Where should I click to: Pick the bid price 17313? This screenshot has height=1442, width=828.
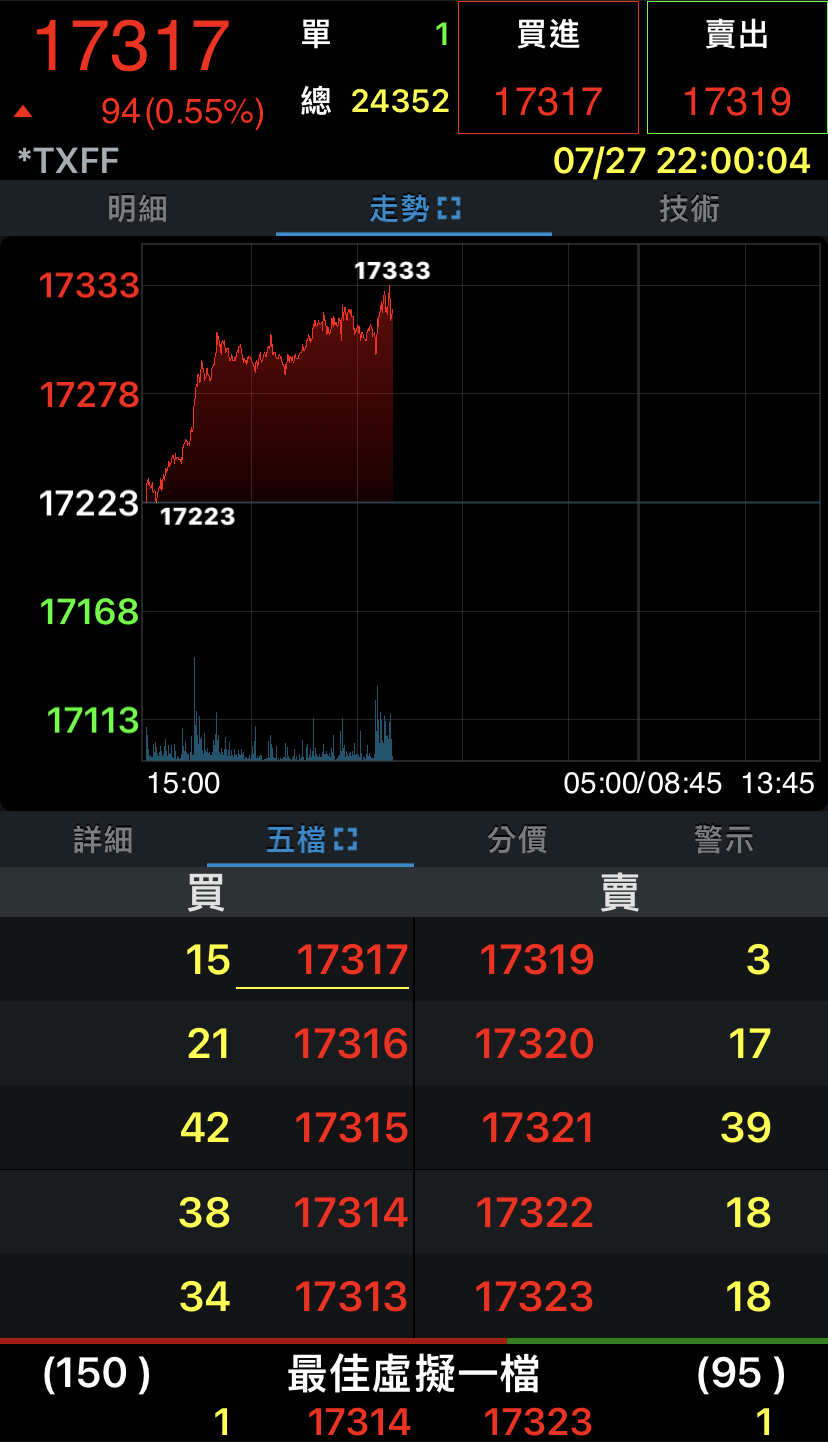coord(351,1297)
